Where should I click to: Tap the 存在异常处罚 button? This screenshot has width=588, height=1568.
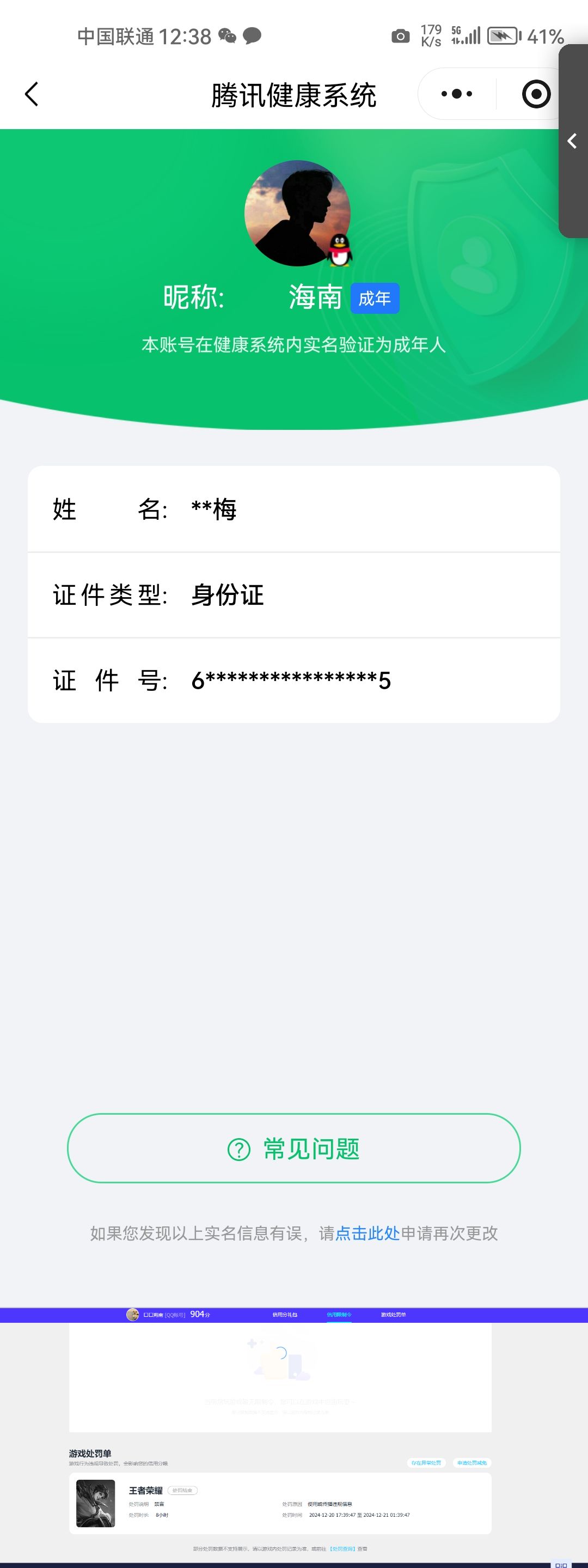pyautogui.click(x=427, y=1464)
